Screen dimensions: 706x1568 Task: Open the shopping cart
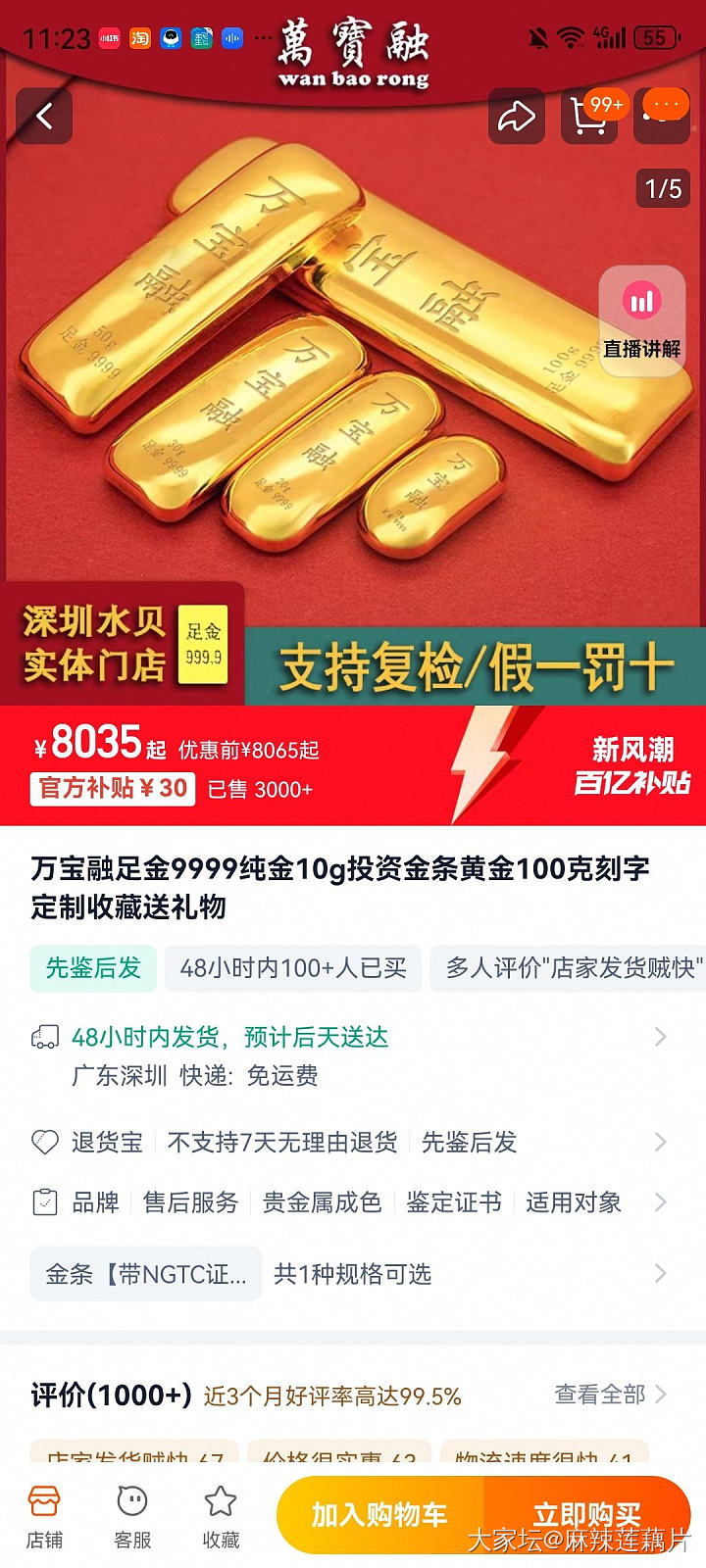[x=589, y=117]
